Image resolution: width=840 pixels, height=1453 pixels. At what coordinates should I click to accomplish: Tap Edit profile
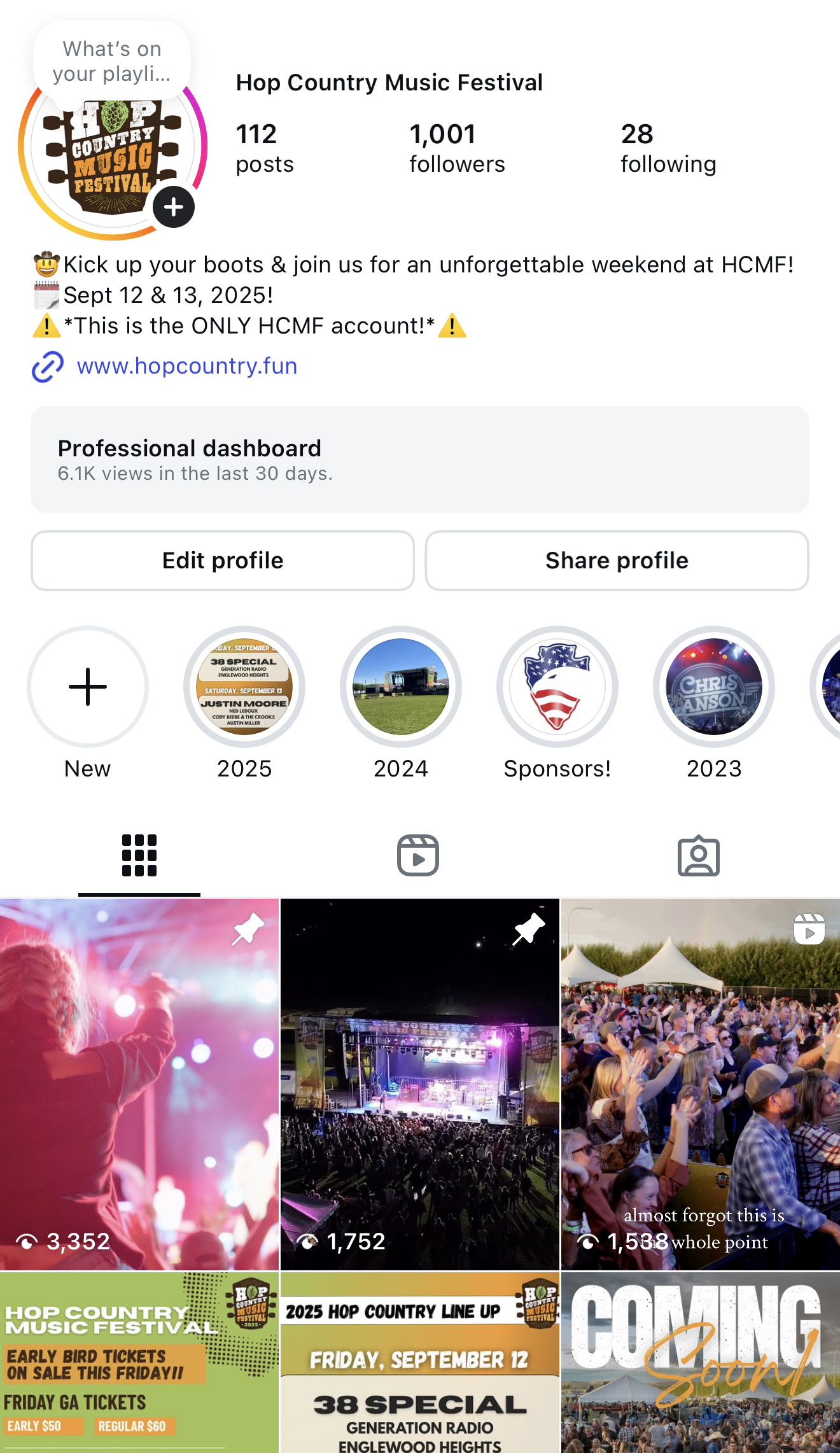click(x=223, y=561)
